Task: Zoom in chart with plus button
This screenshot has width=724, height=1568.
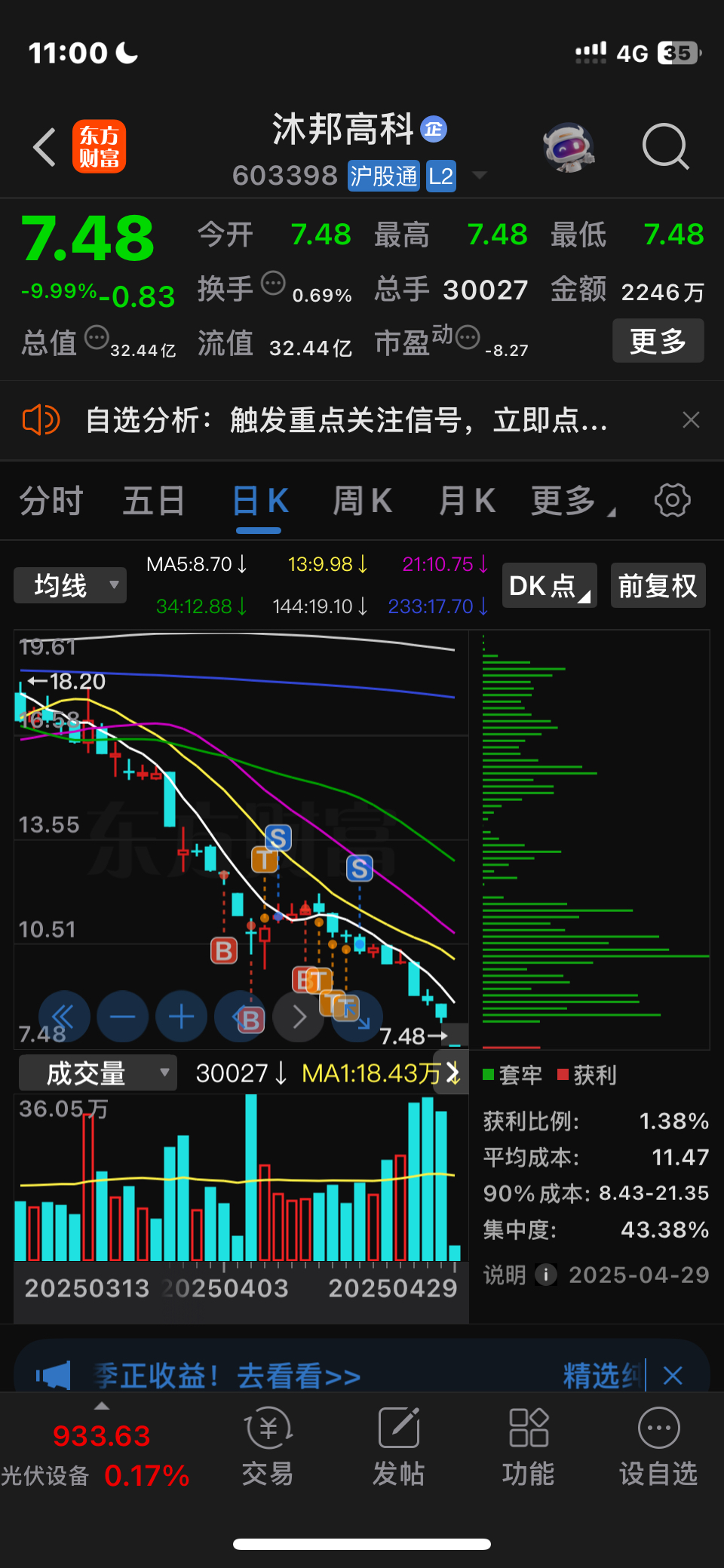Action: (x=181, y=1017)
